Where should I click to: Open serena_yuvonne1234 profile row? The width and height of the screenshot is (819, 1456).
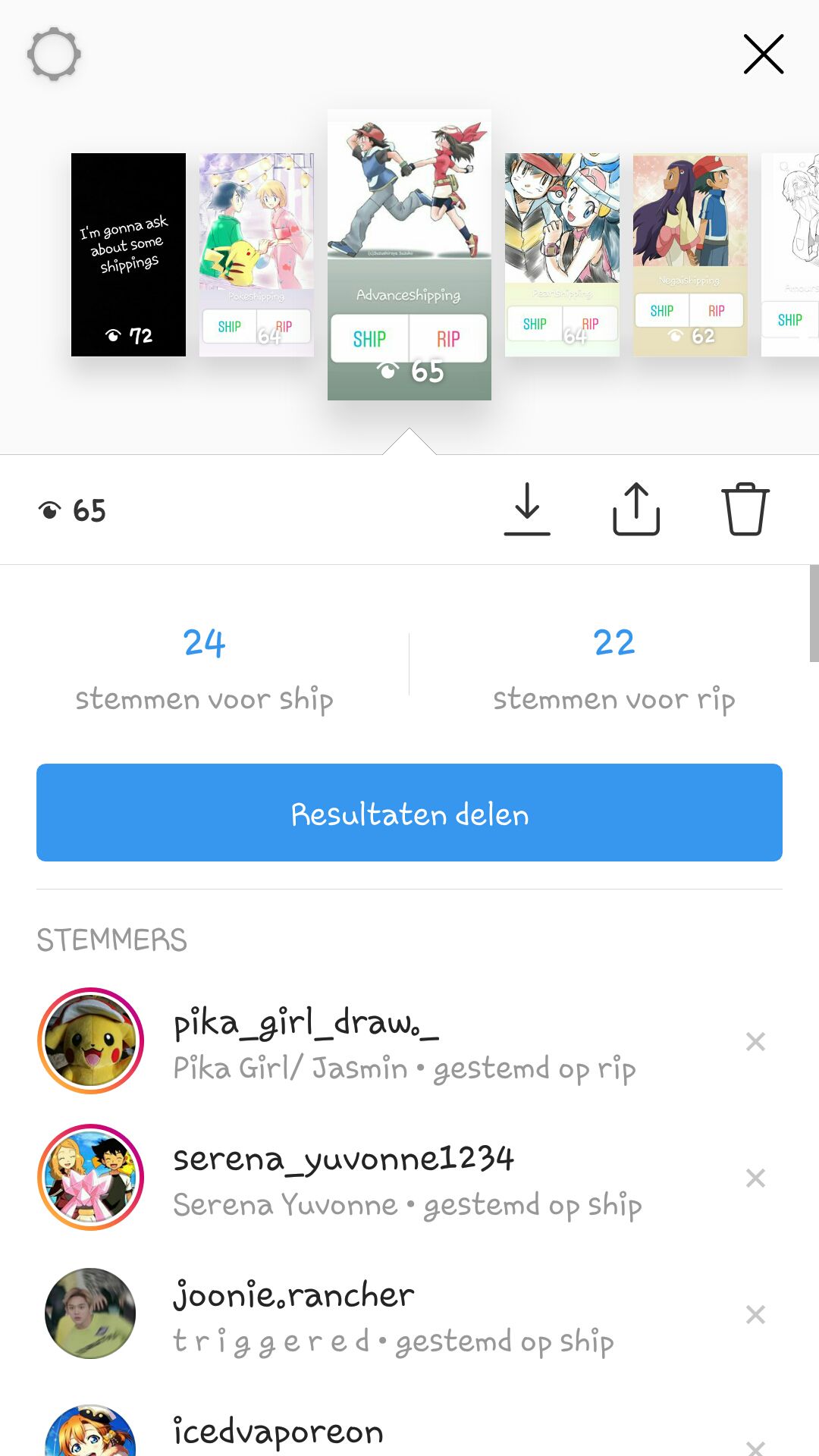[x=409, y=1178]
